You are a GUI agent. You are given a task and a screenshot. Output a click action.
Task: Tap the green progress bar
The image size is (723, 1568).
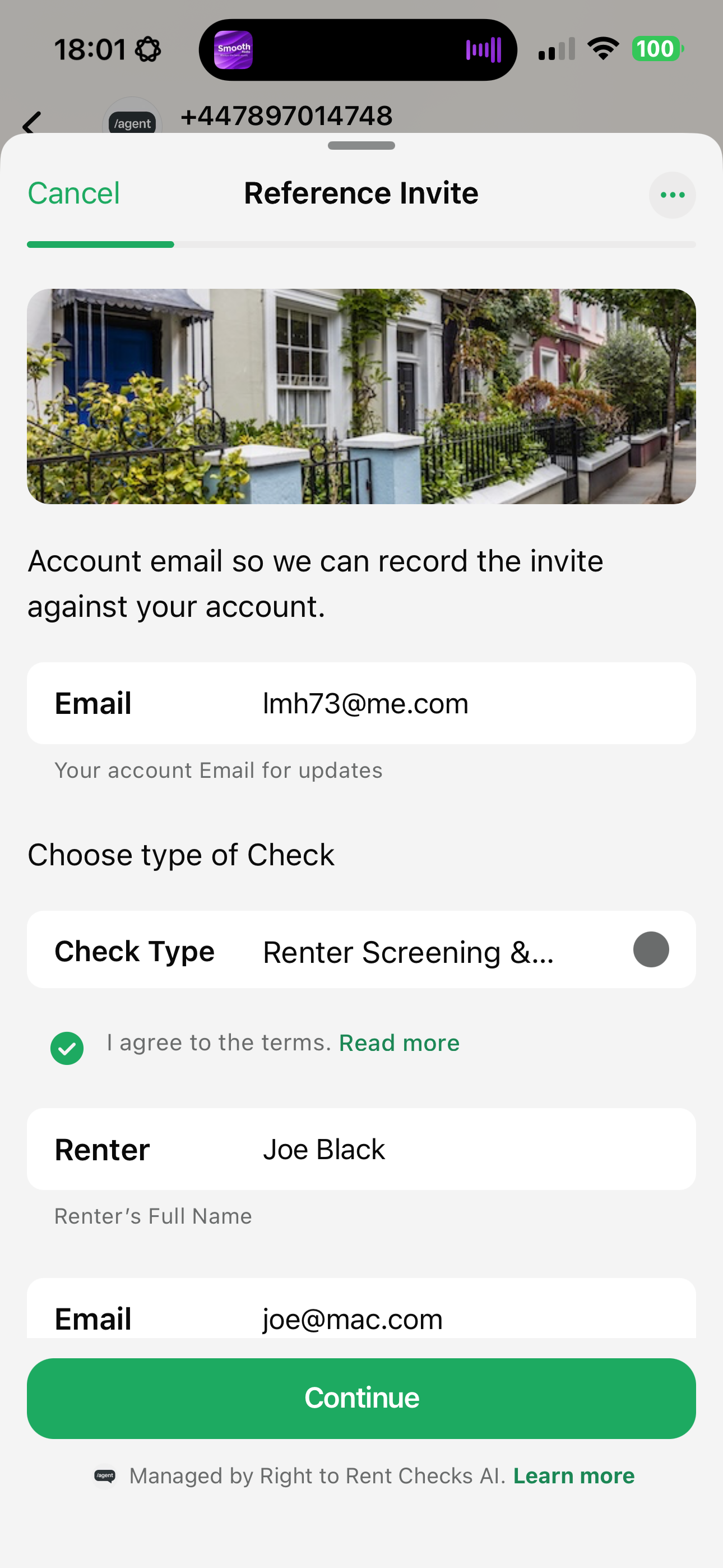(100, 244)
